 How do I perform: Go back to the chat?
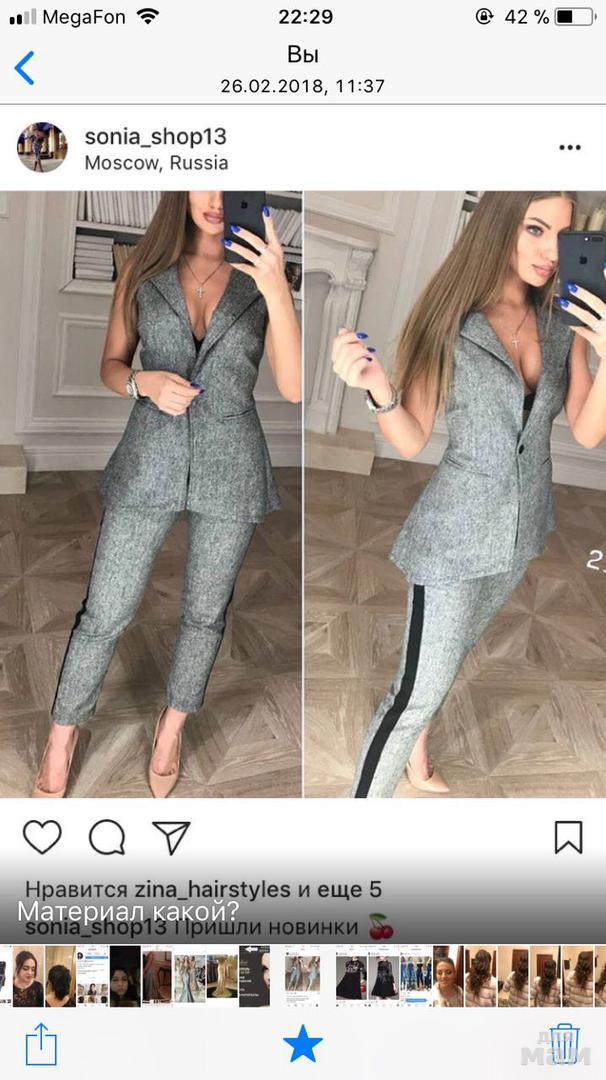25,68
